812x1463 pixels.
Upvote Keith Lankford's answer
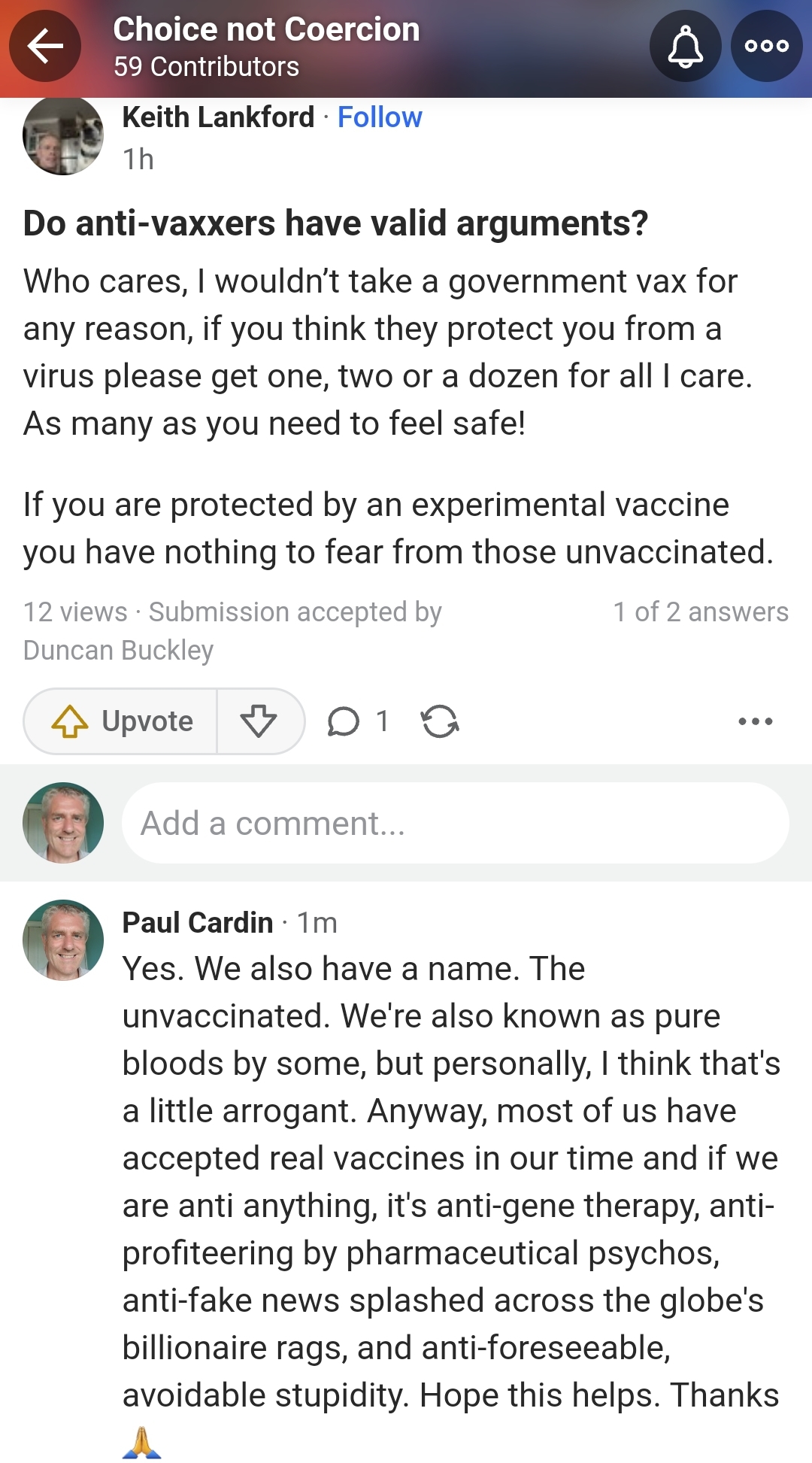pyautogui.click(x=122, y=721)
